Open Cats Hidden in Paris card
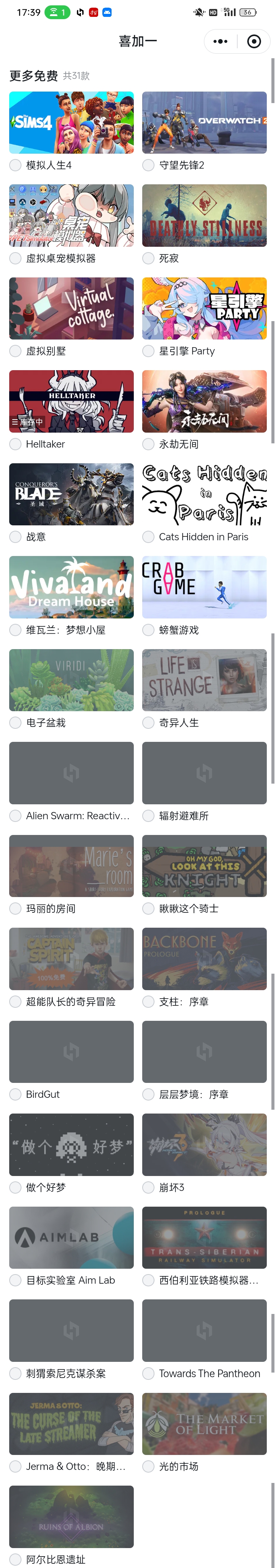The width and height of the screenshot is (276, 1568). click(204, 494)
